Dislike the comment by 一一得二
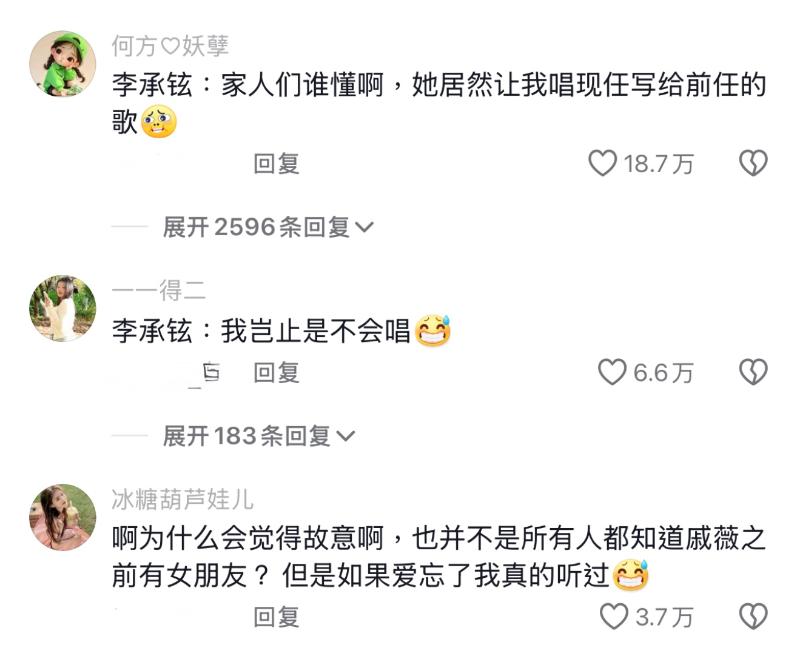This screenshot has width=800, height=659. click(x=752, y=373)
